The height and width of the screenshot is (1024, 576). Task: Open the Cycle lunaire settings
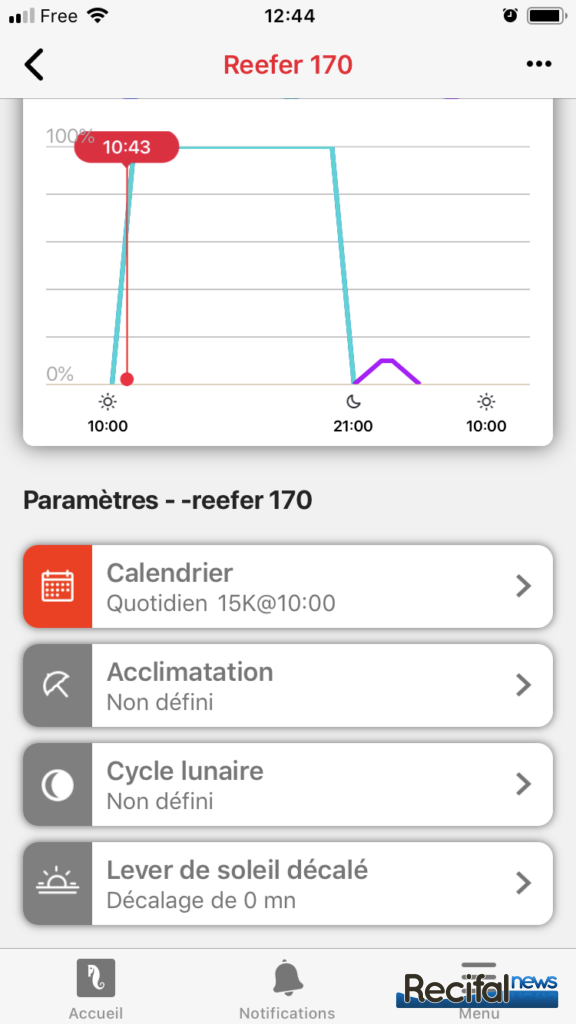pos(288,784)
